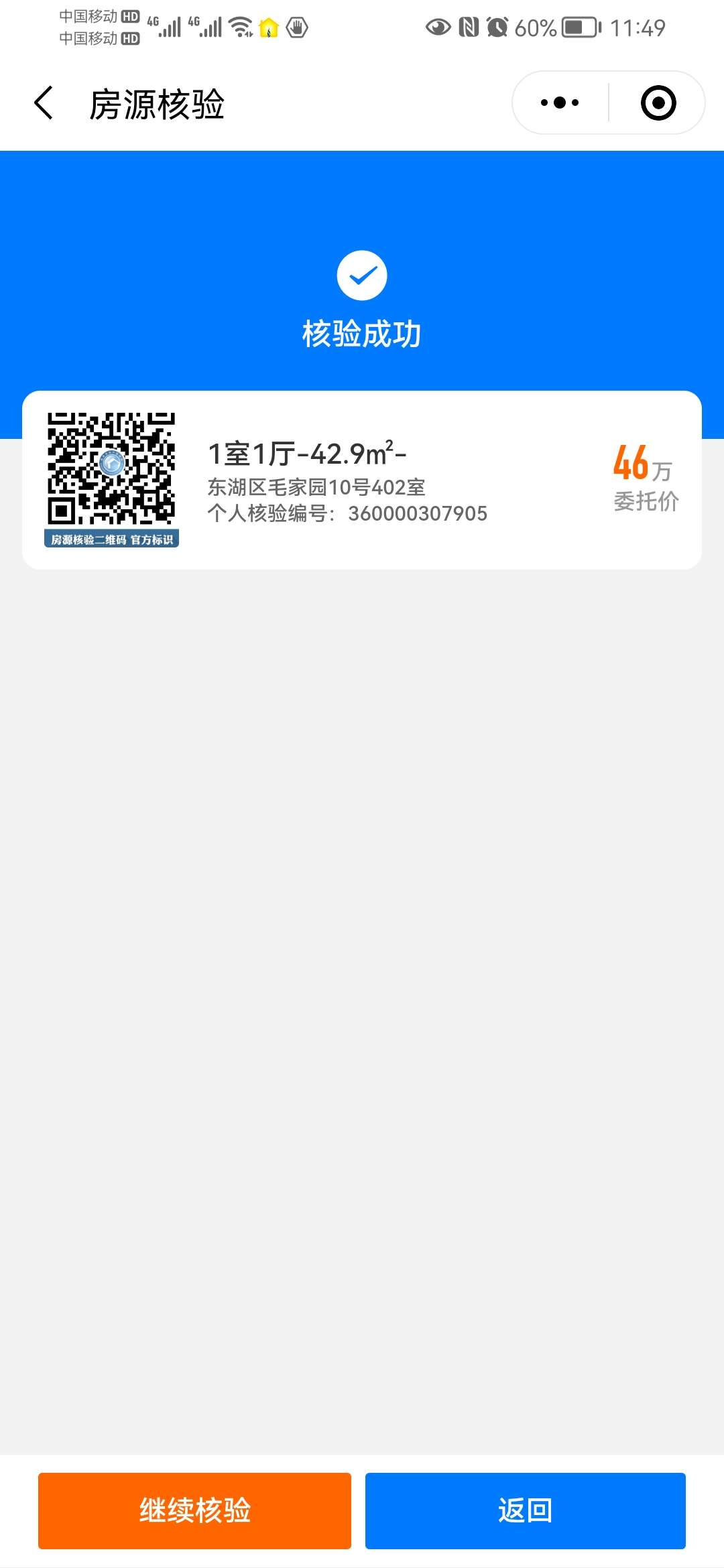This screenshot has height=1568, width=724.
Task: Go back from 房源核验 page
Action: tap(44, 103)
